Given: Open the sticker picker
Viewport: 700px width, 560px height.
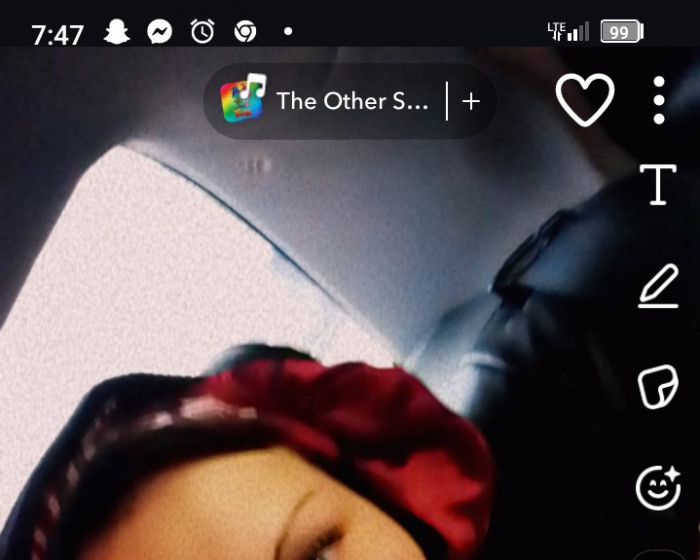Looking at the screenshot, I should click(x=658, y=388).
